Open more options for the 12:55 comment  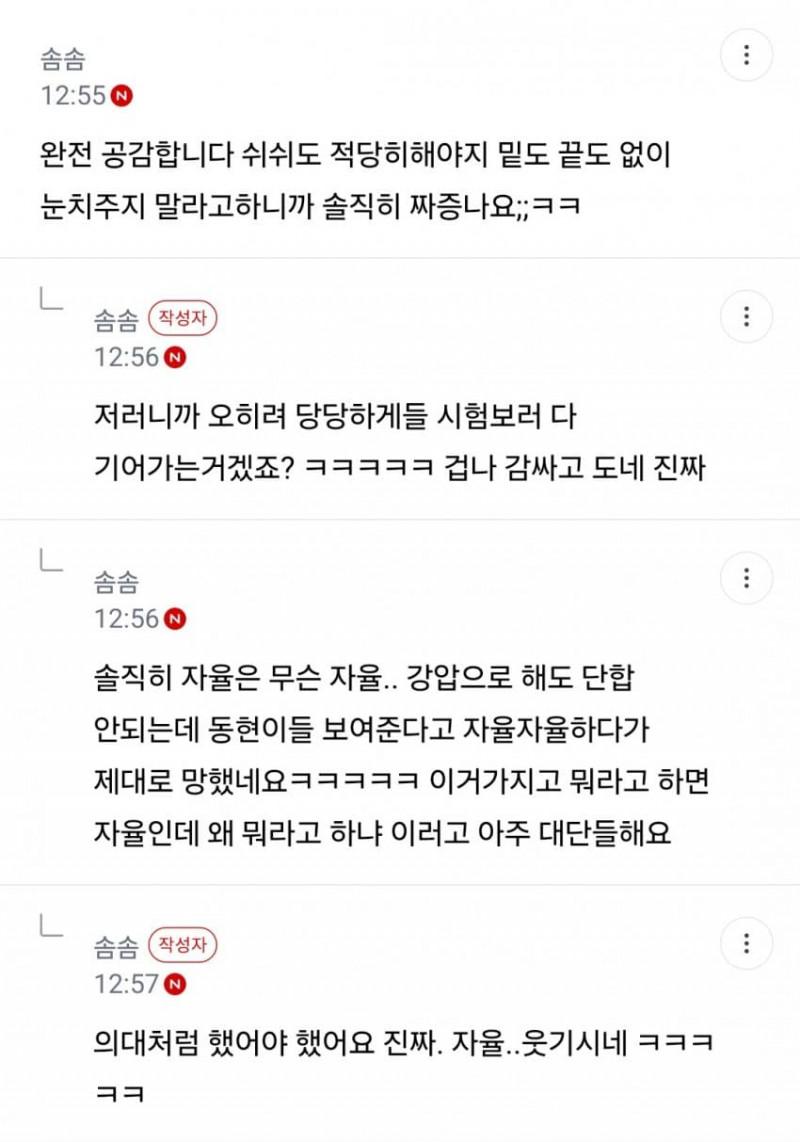point(746,55)
